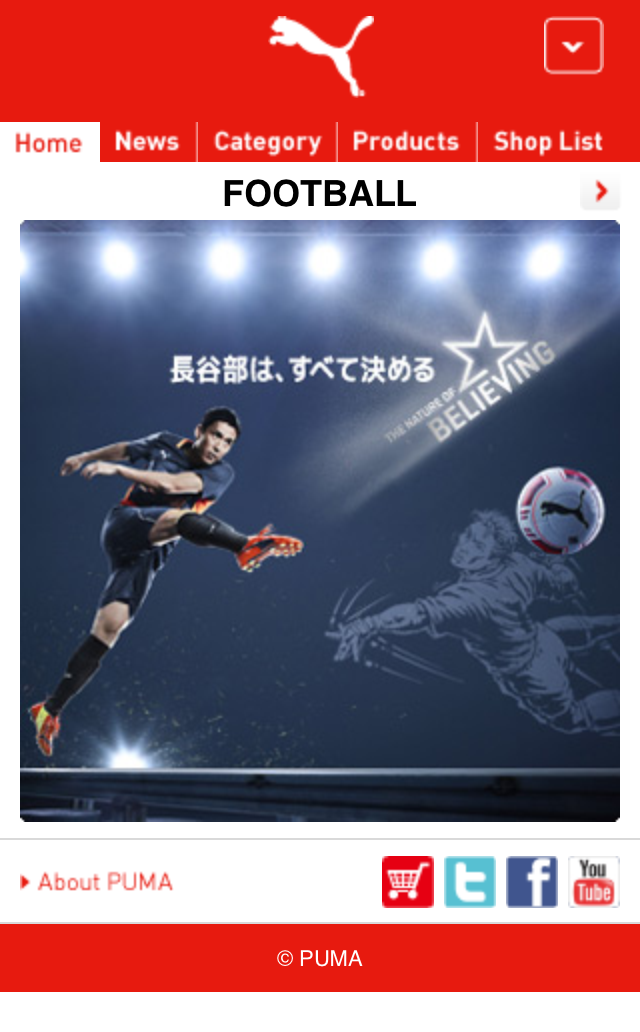The height and width of the screenshot is (1032, 640).
Task: Visit PUMA's Twitter page
Action: coord(470,882)
